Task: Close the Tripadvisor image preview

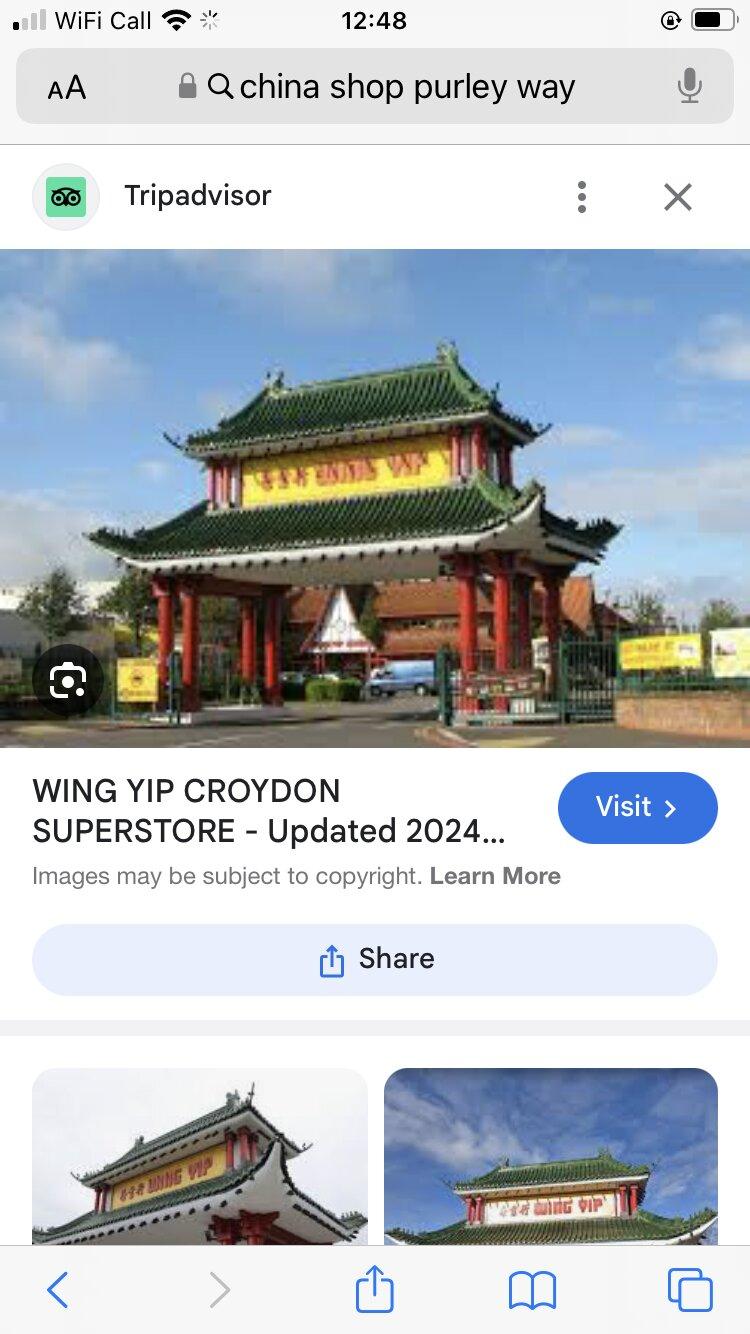Action: 678,197
